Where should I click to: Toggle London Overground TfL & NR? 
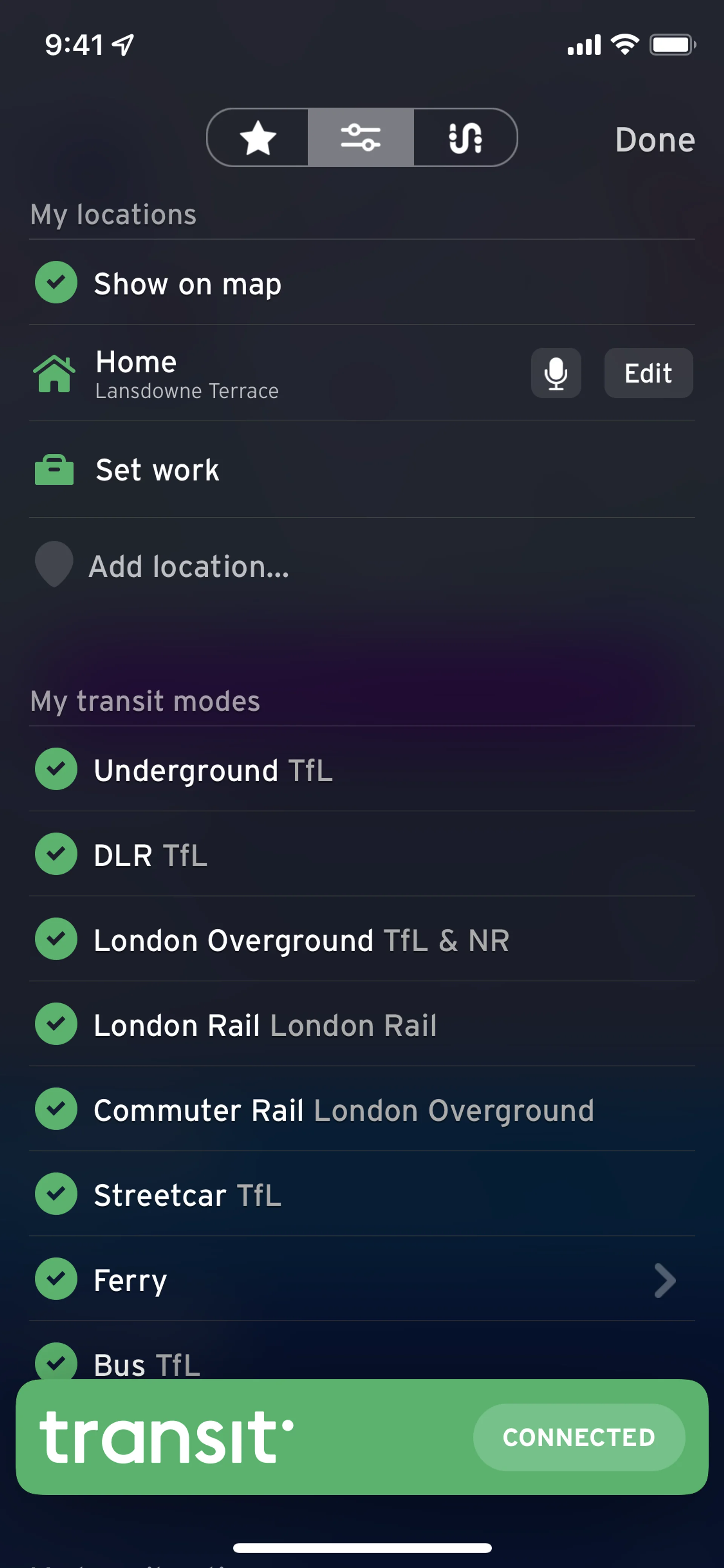coord(56,939)
